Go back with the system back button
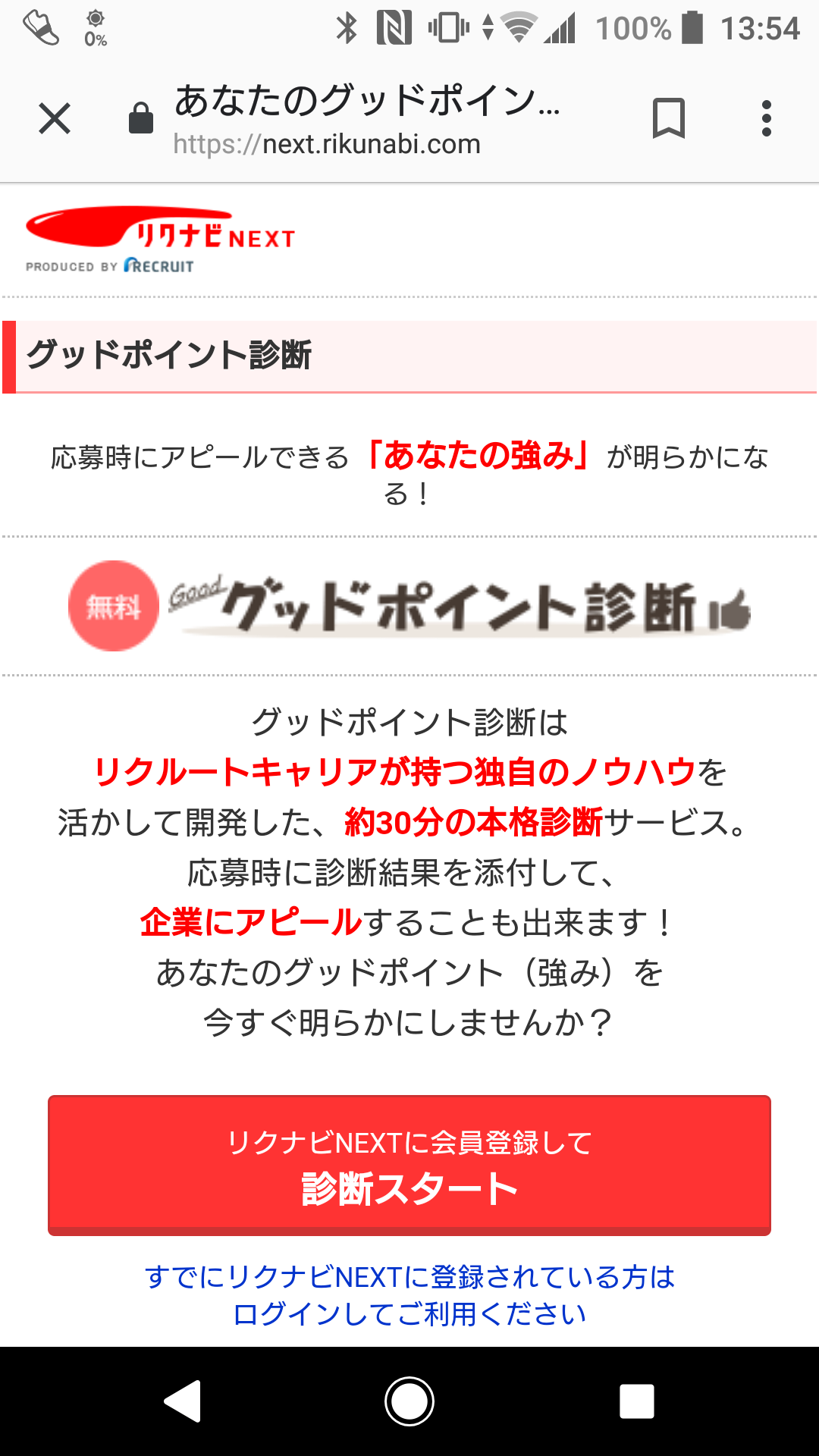The height and width of the screenshot is (1456, 819). pos(182,1401)
